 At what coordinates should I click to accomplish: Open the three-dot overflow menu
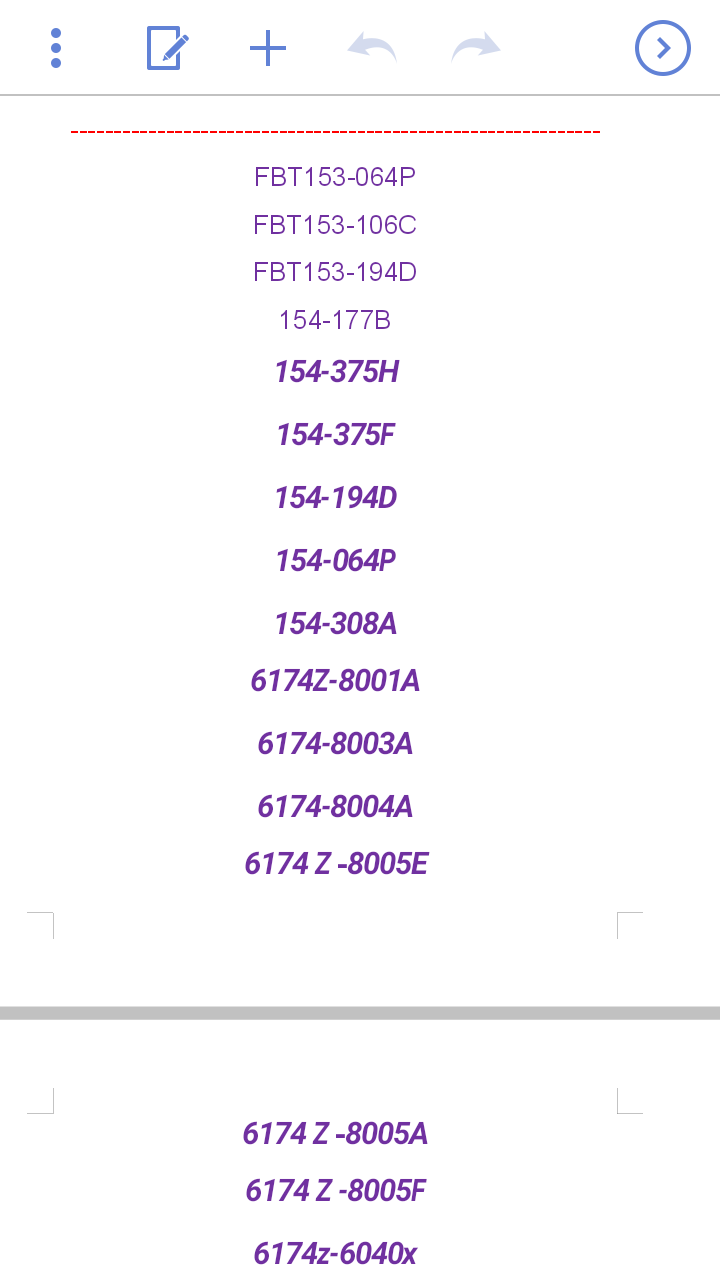point(56,48)
